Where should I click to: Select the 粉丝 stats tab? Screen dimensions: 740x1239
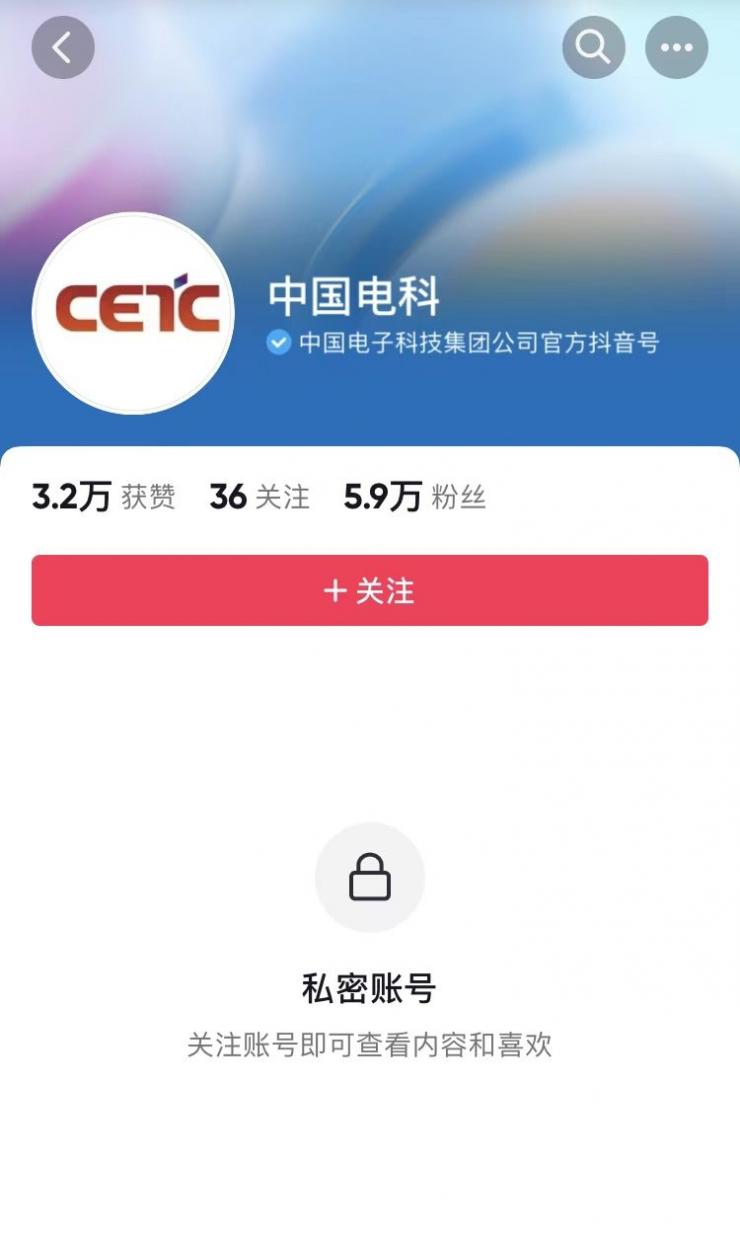pyautogui.click(x=414, y=497)
